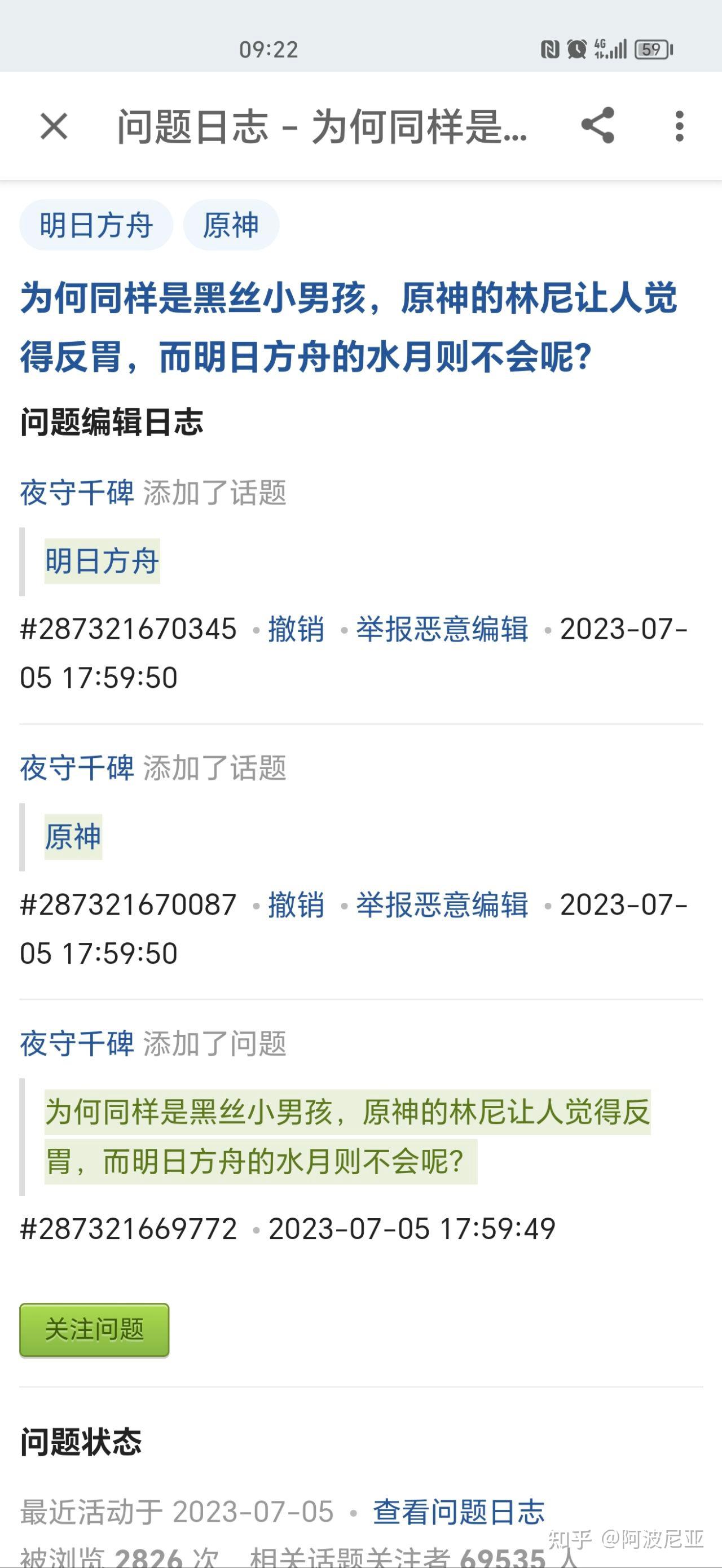Select the 原神 topic chip
This screenshot has height=1568, width=722.
coord(231,225)
